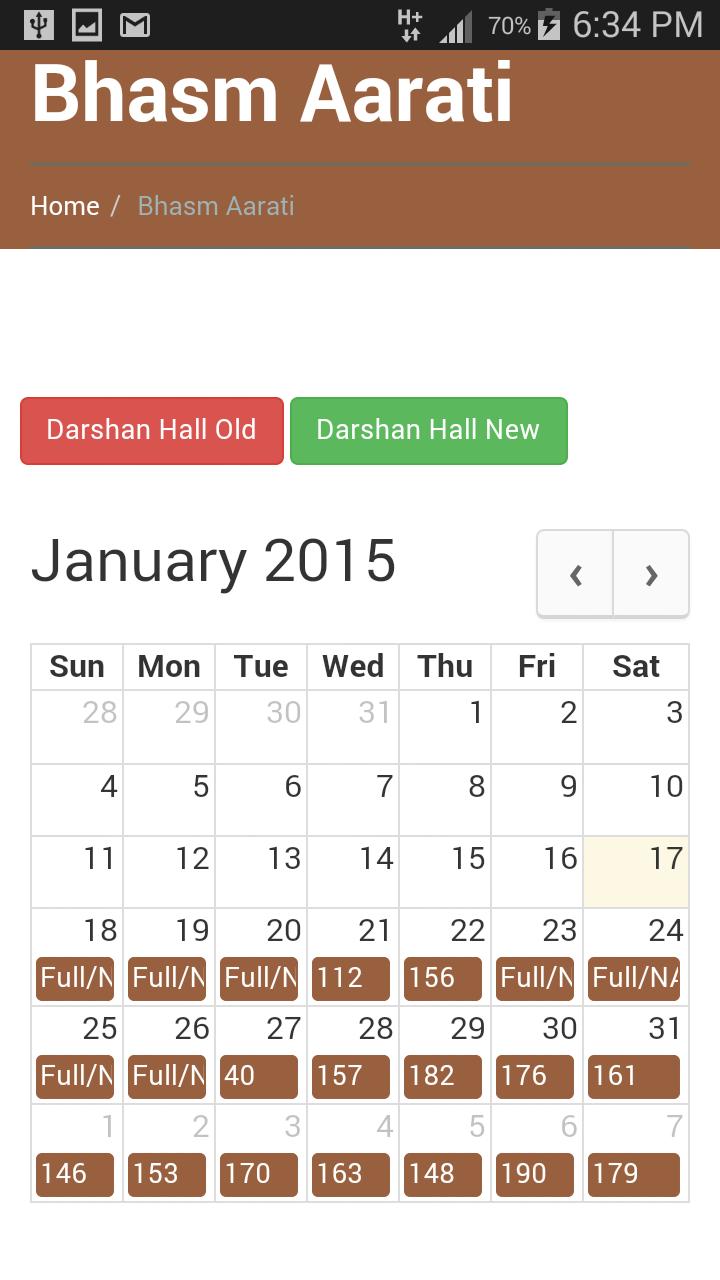Select the 156 slots on January 22
This screenshot has height=1280, width=720.
(443, 978)
